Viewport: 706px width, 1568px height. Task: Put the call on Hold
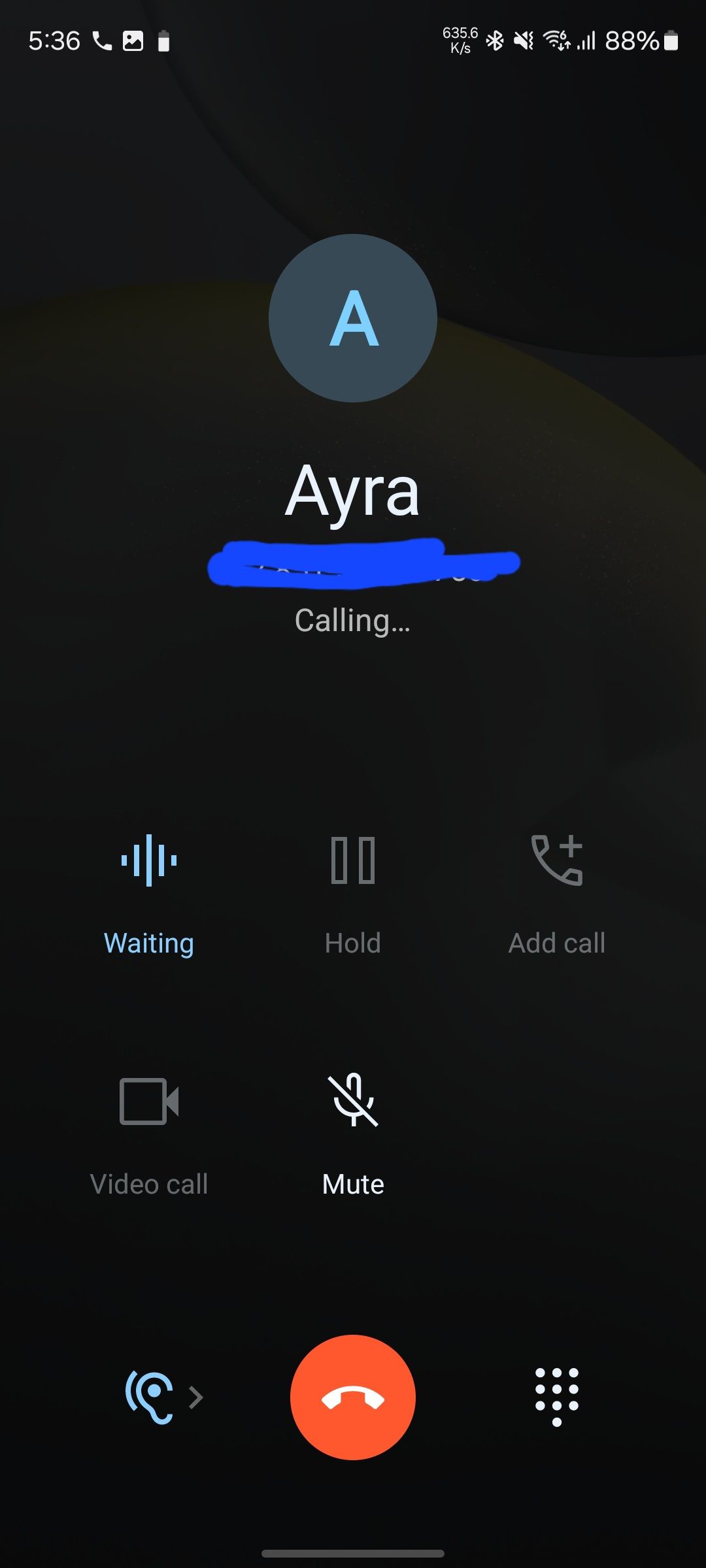[353, 892]
